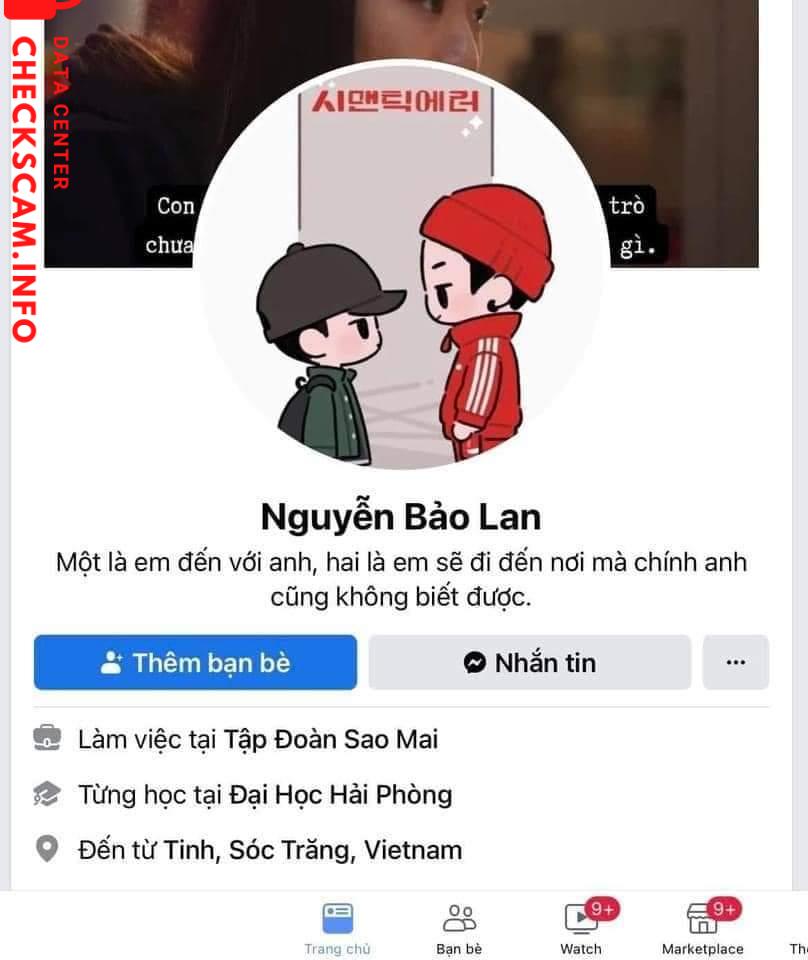Viewport: 808px width, 960px height.
Task: Tap Thêm bạn bè to add friend
Action: (x=195, y=662)
